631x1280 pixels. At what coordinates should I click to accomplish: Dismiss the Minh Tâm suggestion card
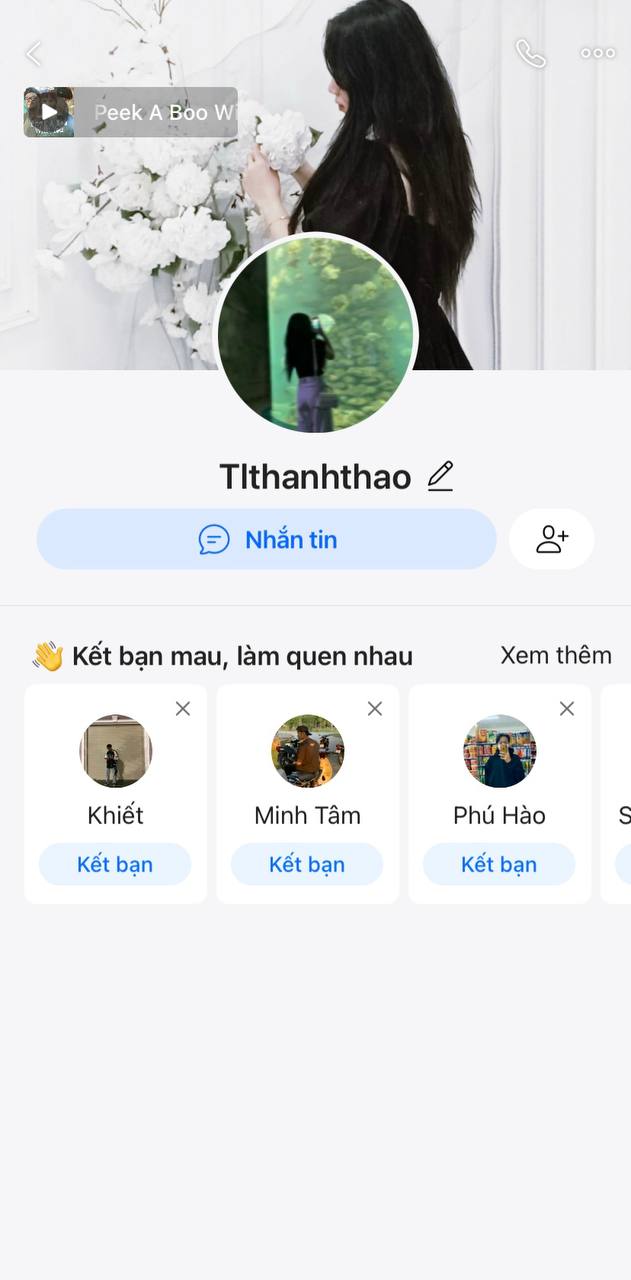pyautogui.click(x=375, y=709)
